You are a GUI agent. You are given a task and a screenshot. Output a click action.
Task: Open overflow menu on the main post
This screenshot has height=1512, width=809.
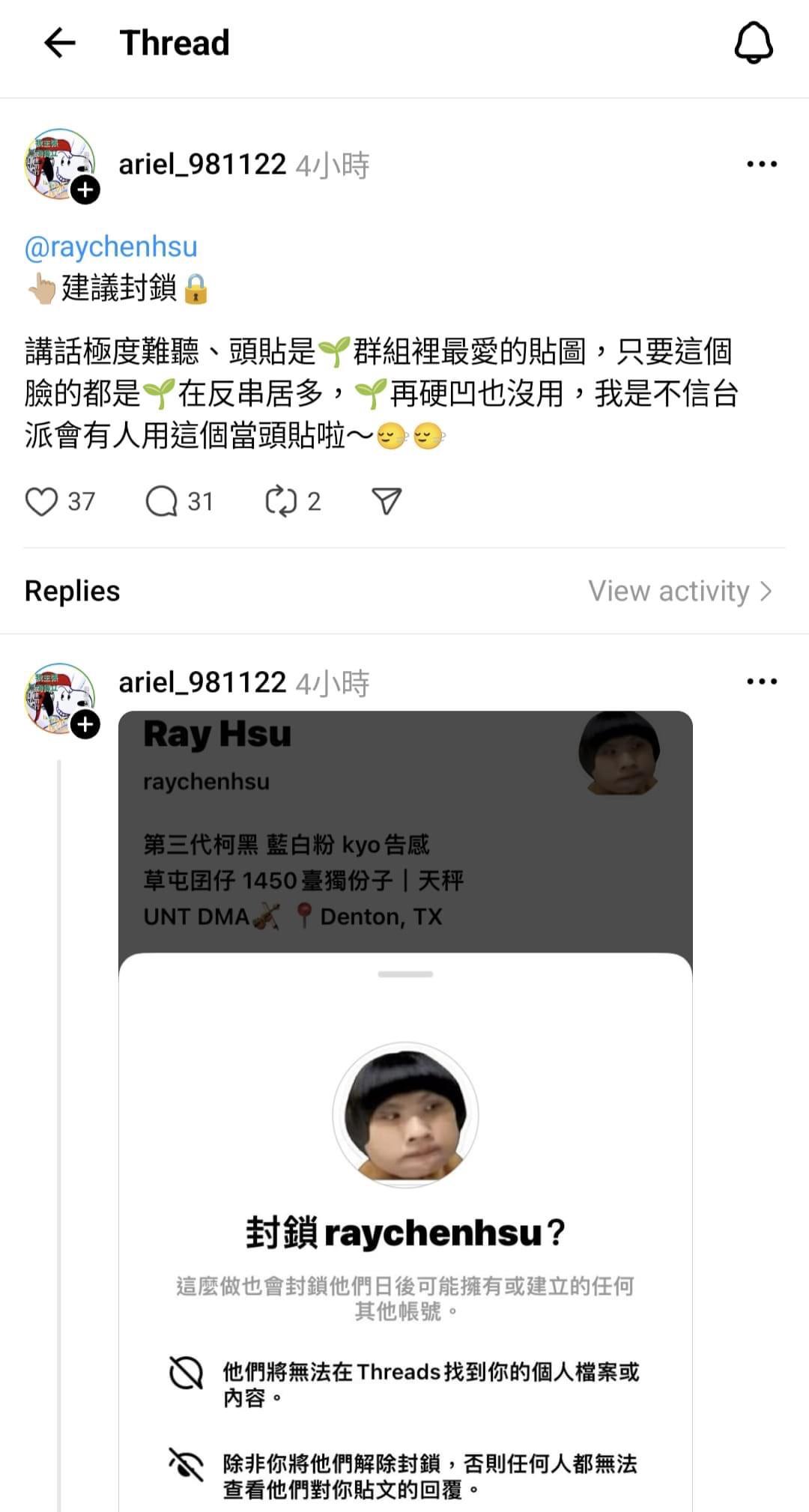(762, 164)
